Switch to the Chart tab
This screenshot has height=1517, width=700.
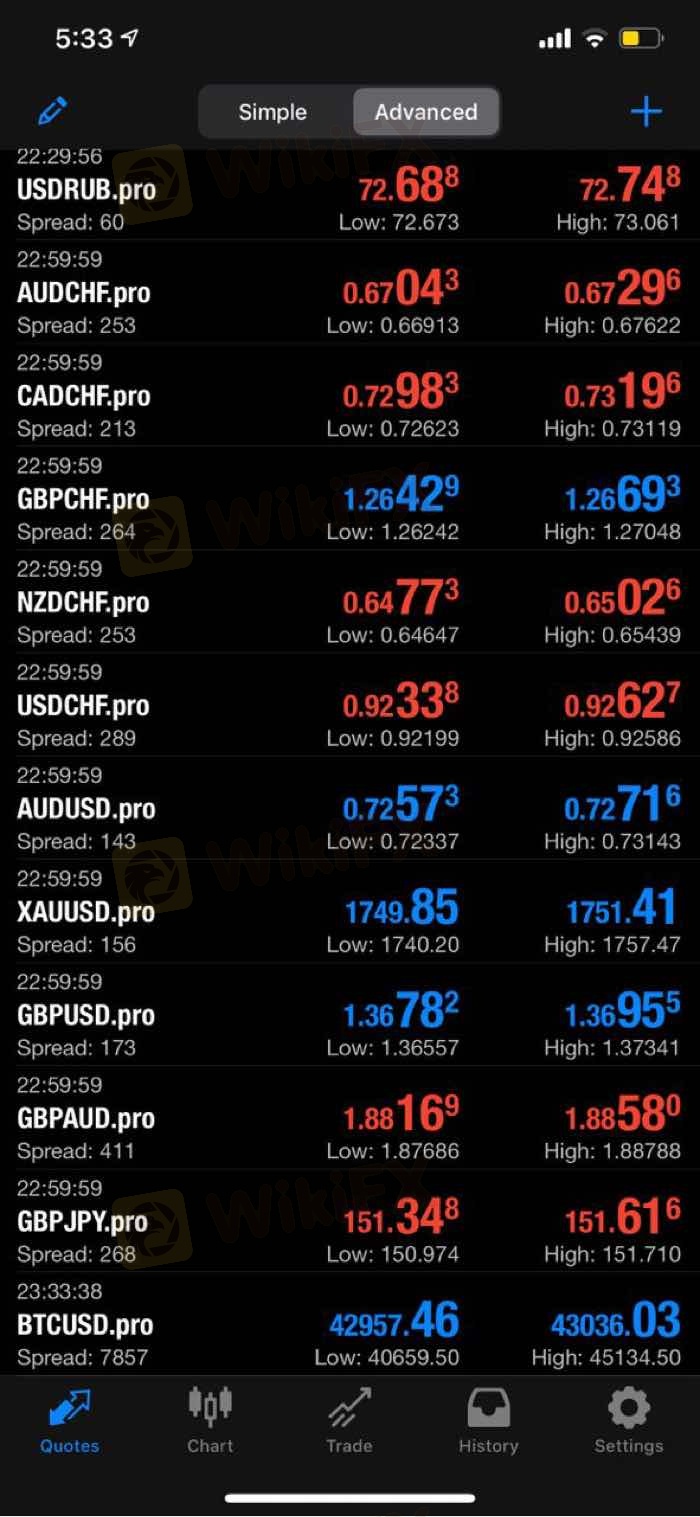point(210,1420)
